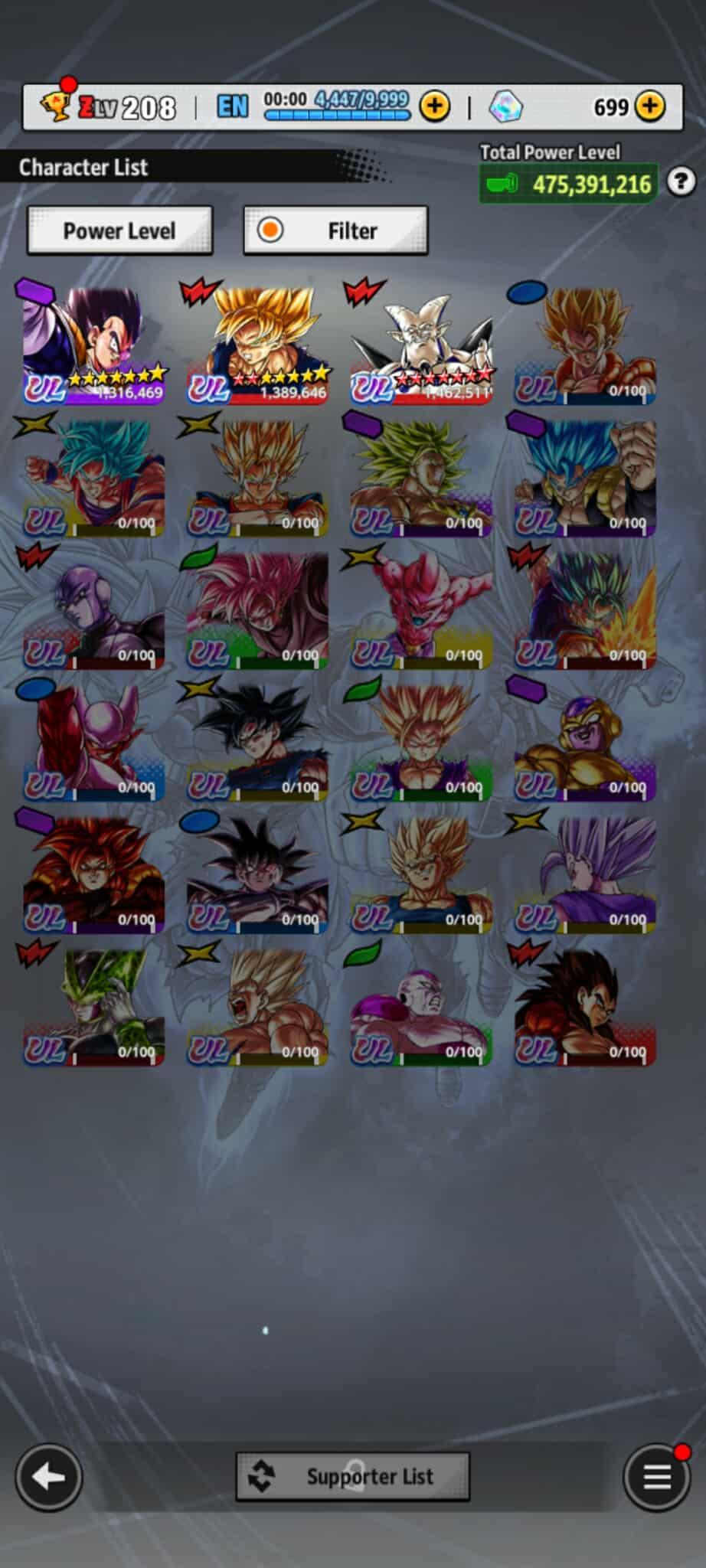
Task: Open the player rank trophy icon
Action: (55, 105)
